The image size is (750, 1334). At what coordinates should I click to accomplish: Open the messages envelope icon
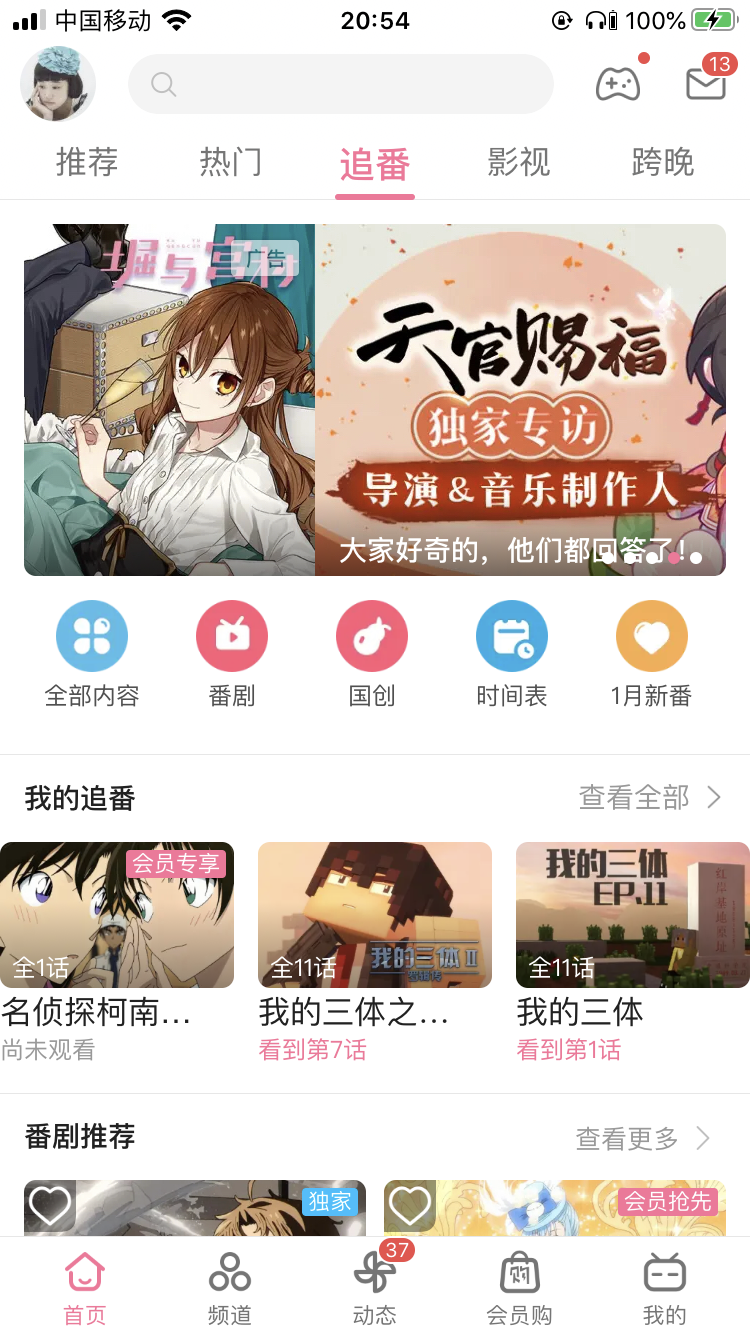click(706, 84)
